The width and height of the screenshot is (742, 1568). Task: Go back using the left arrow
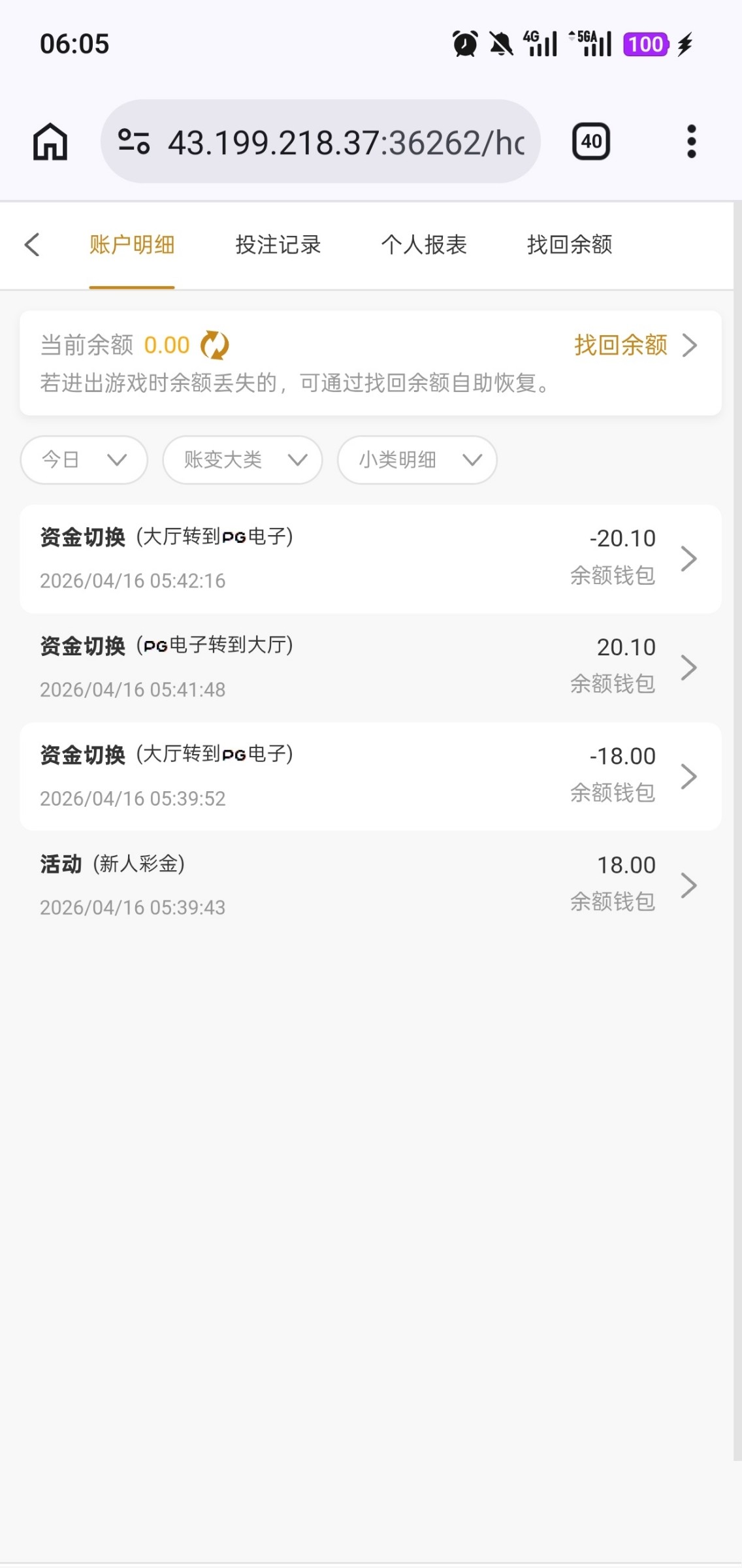(32, 245)
